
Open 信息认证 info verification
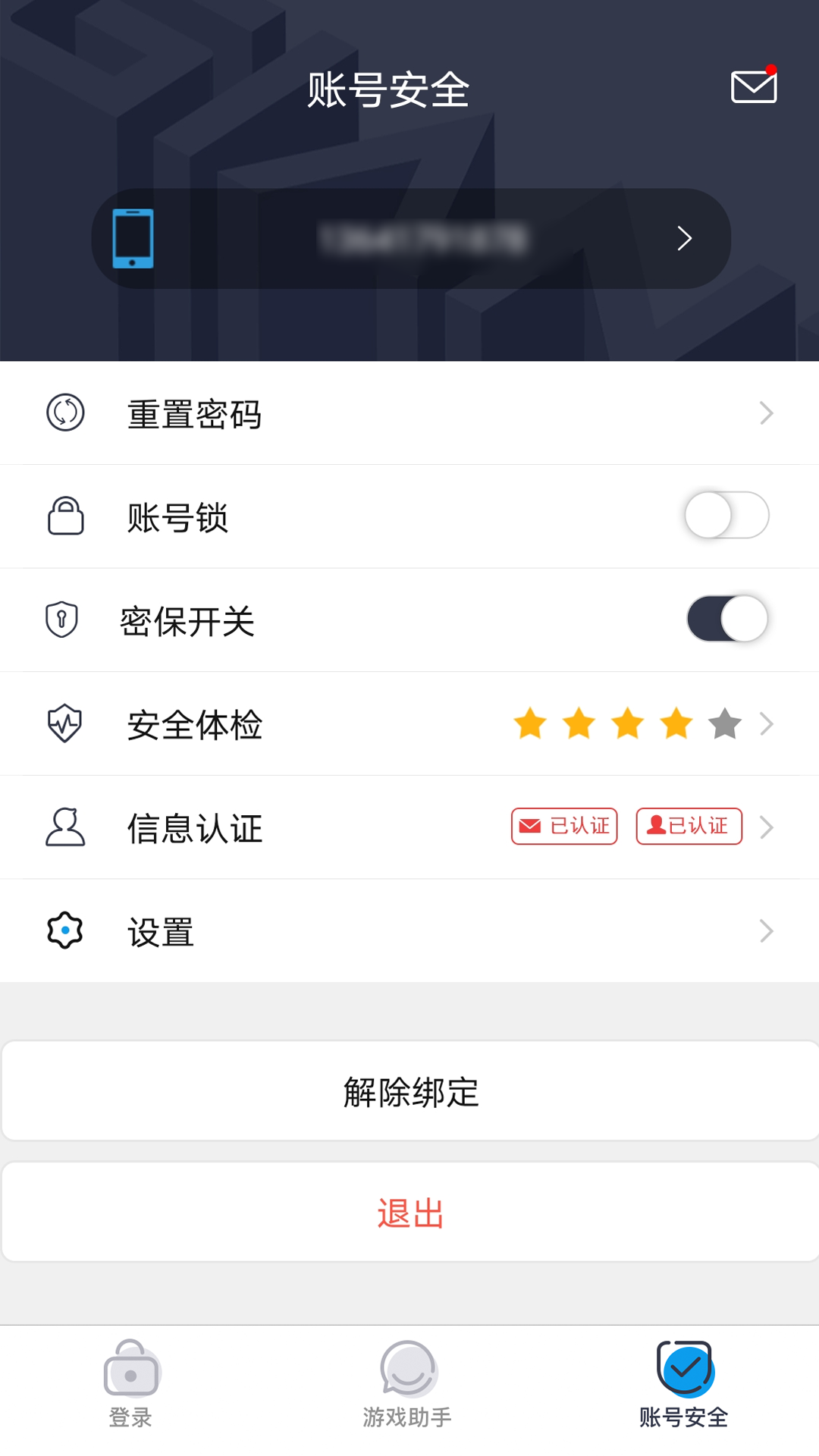pos(409,827)
